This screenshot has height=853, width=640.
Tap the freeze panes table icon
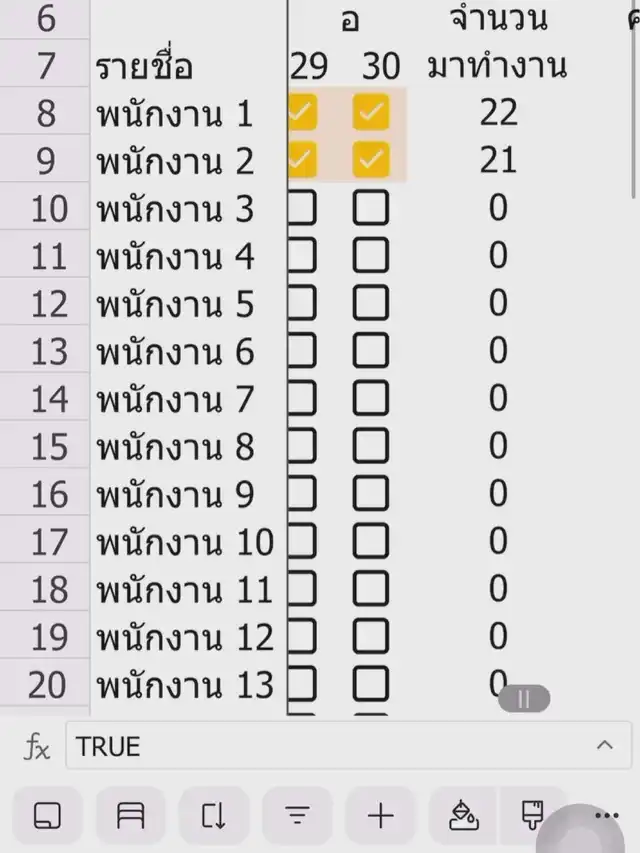(131, 816)
